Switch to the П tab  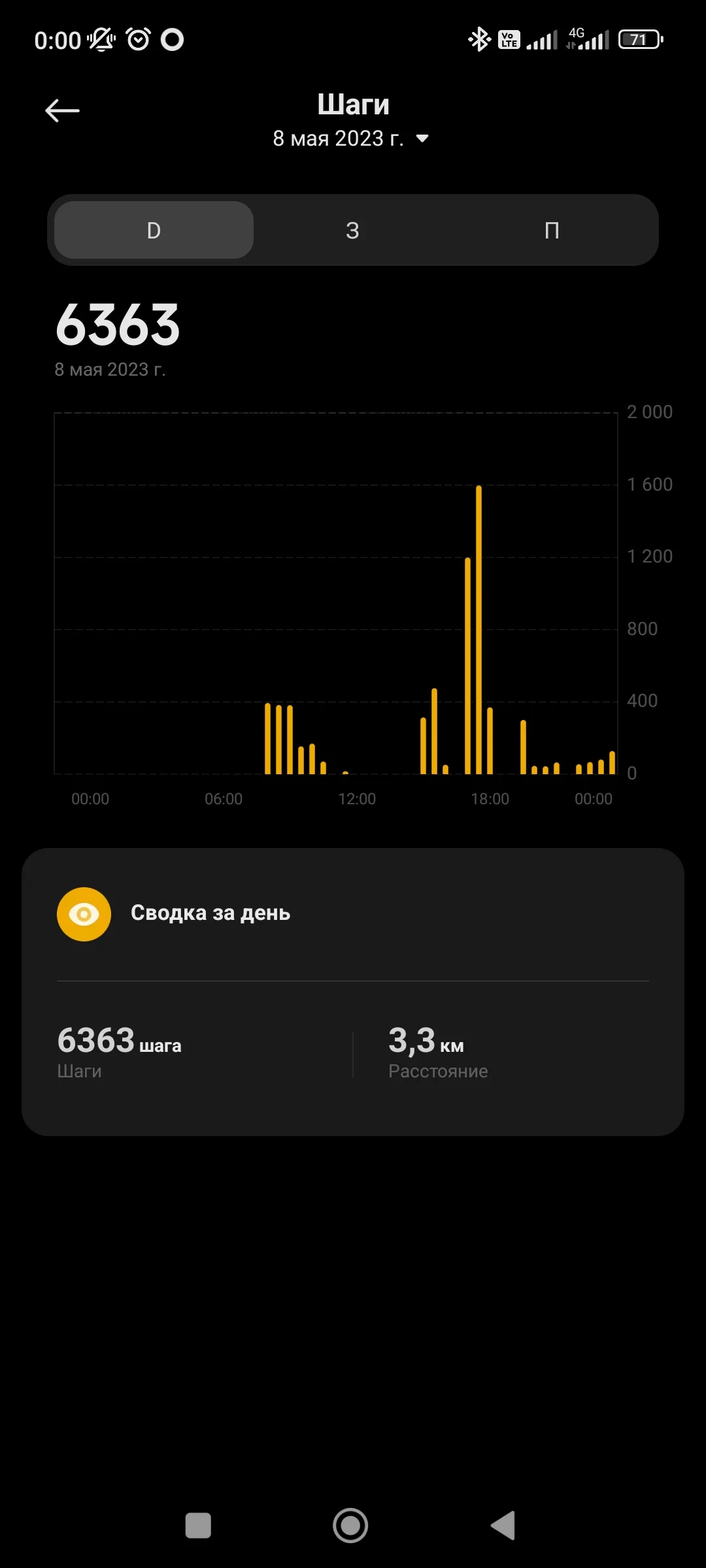tap(552, 230)
